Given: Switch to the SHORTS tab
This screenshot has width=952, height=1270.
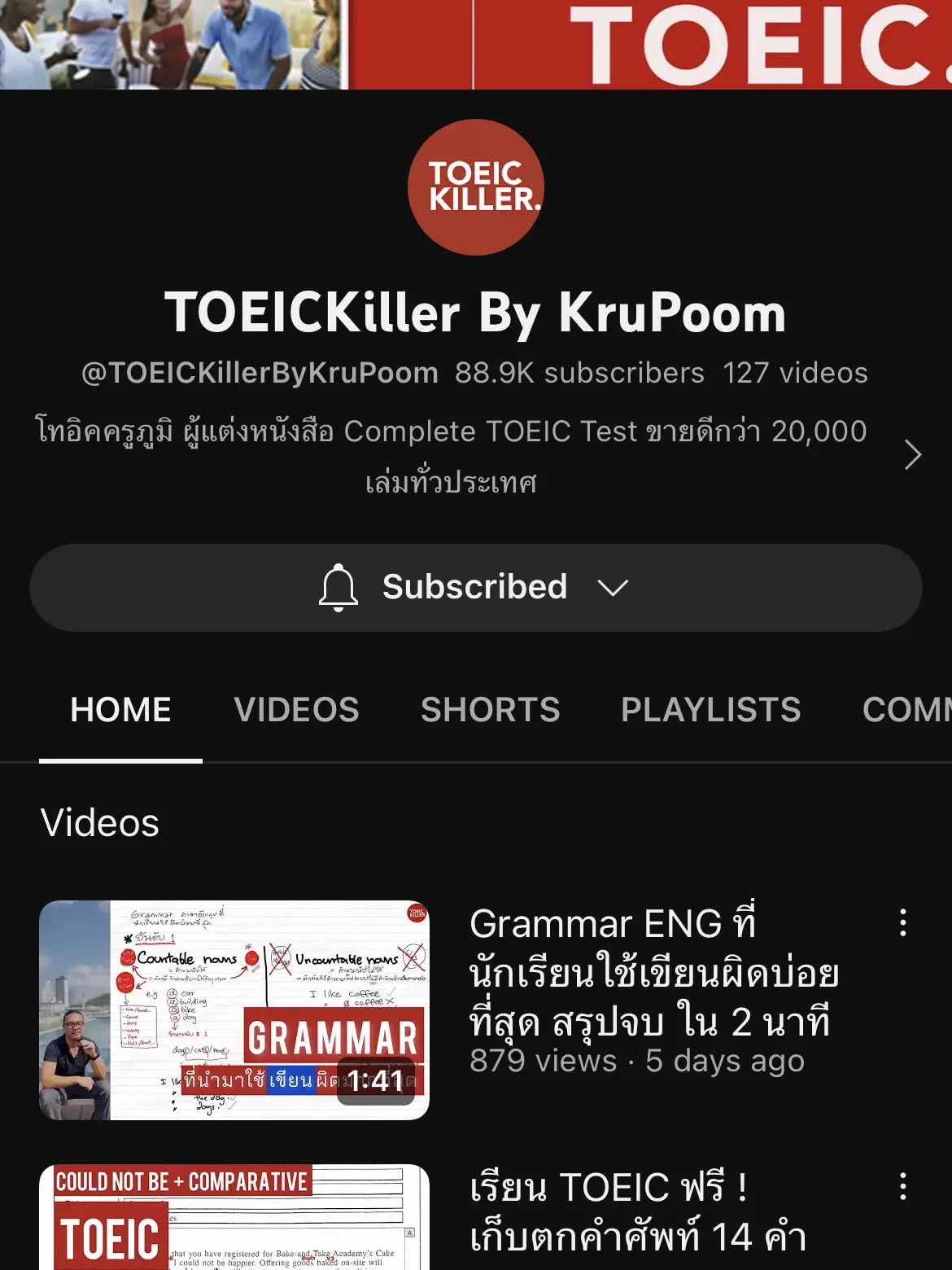Looking at the screenshot, I should (x=490, y=709).
